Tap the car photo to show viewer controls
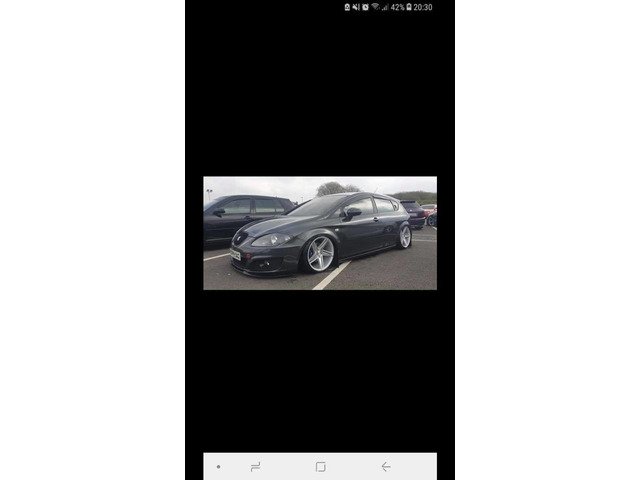The height and width of the screenshot is (480, 640). coord(320,233)
